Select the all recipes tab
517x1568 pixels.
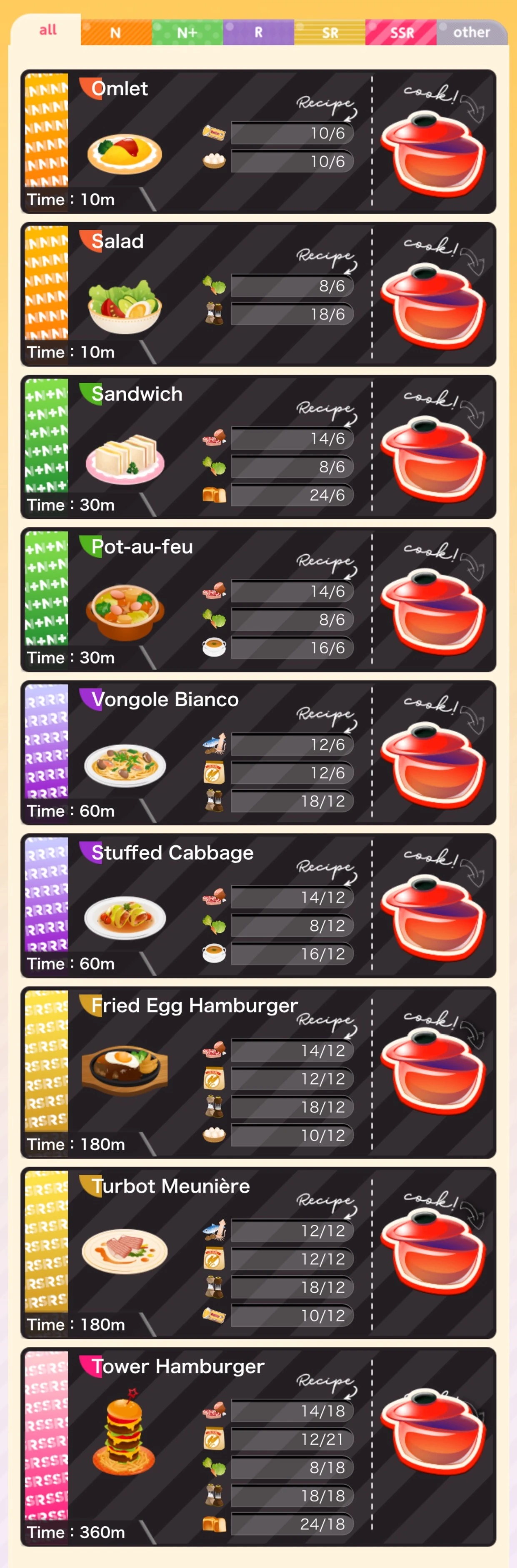47,30
